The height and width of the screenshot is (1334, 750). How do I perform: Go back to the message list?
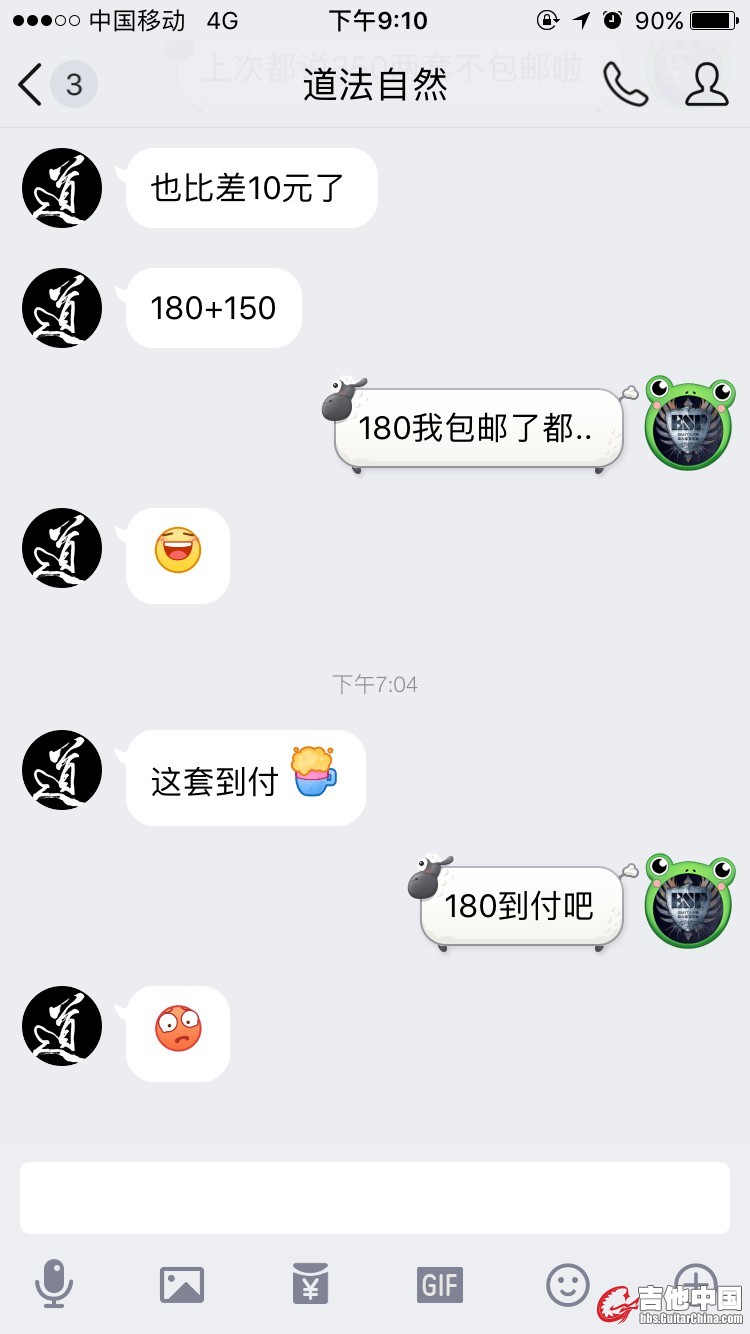[x=32, y=85]
